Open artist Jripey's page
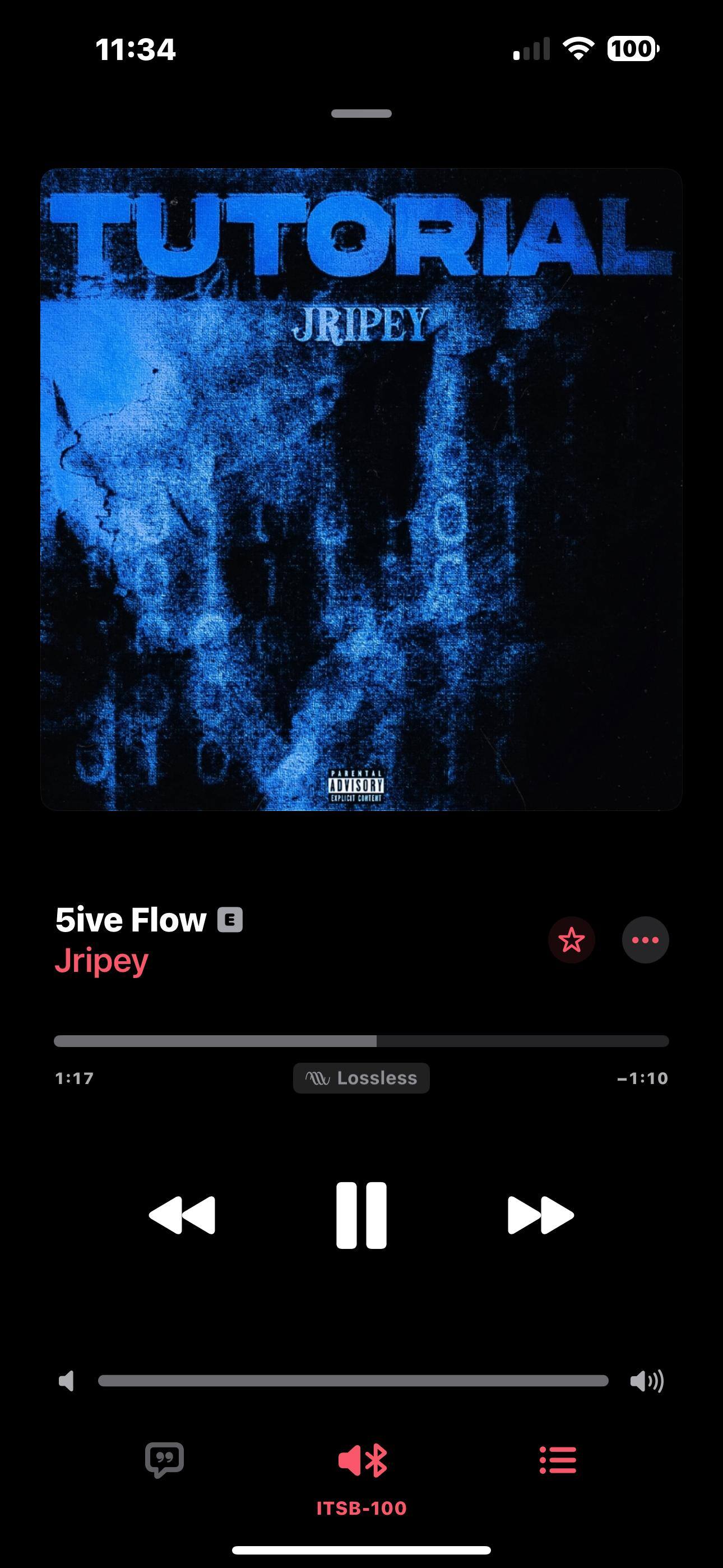This screenshot has height=1568, width=723. coord(101,961)
